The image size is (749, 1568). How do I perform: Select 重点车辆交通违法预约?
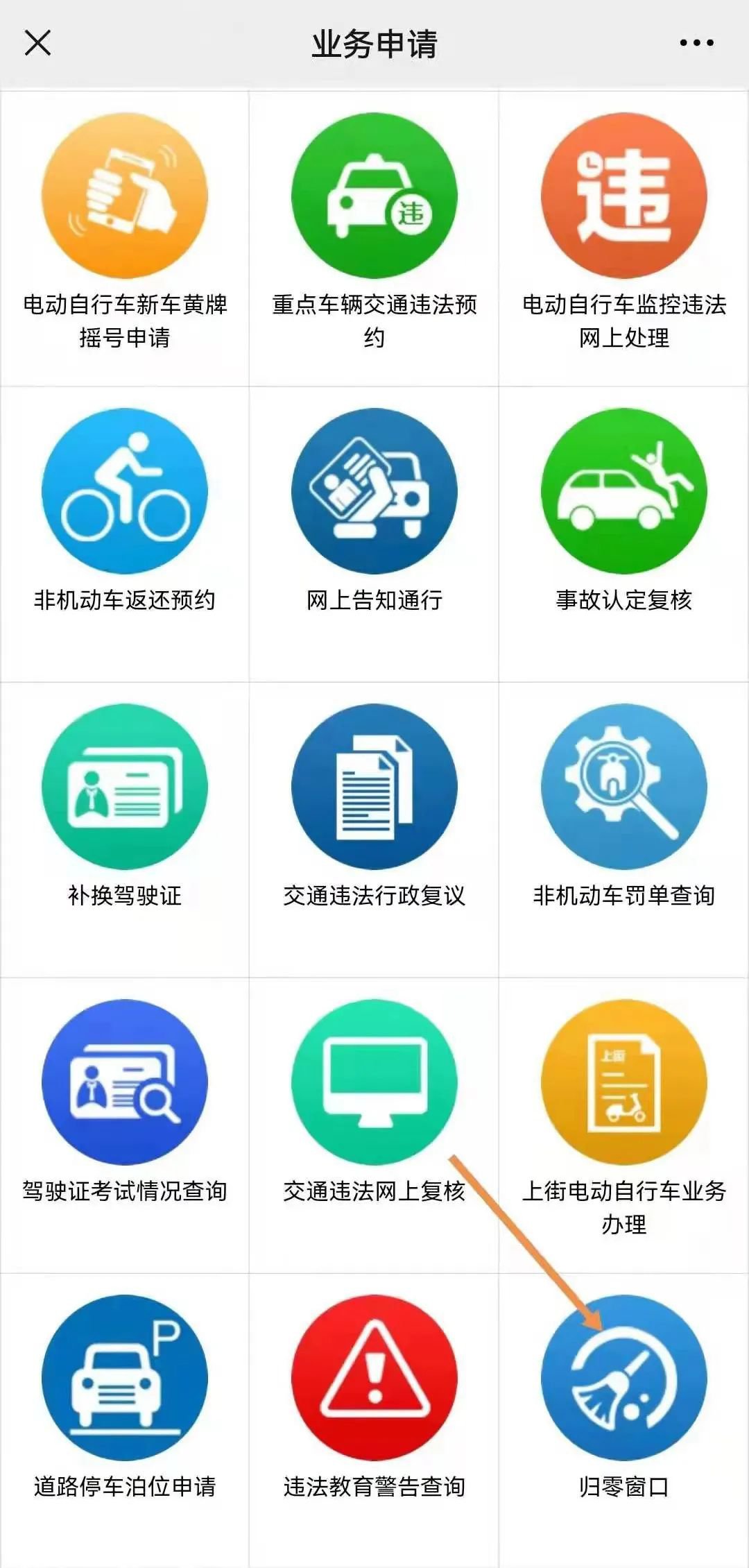[x=374, y=196]
